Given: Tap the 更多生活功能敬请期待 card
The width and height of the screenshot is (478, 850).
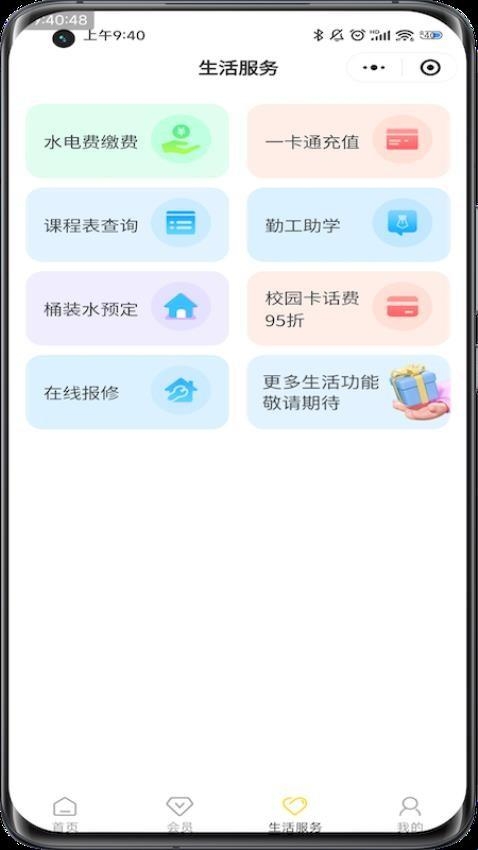Looking at the screenshot, I should (348, 392).
